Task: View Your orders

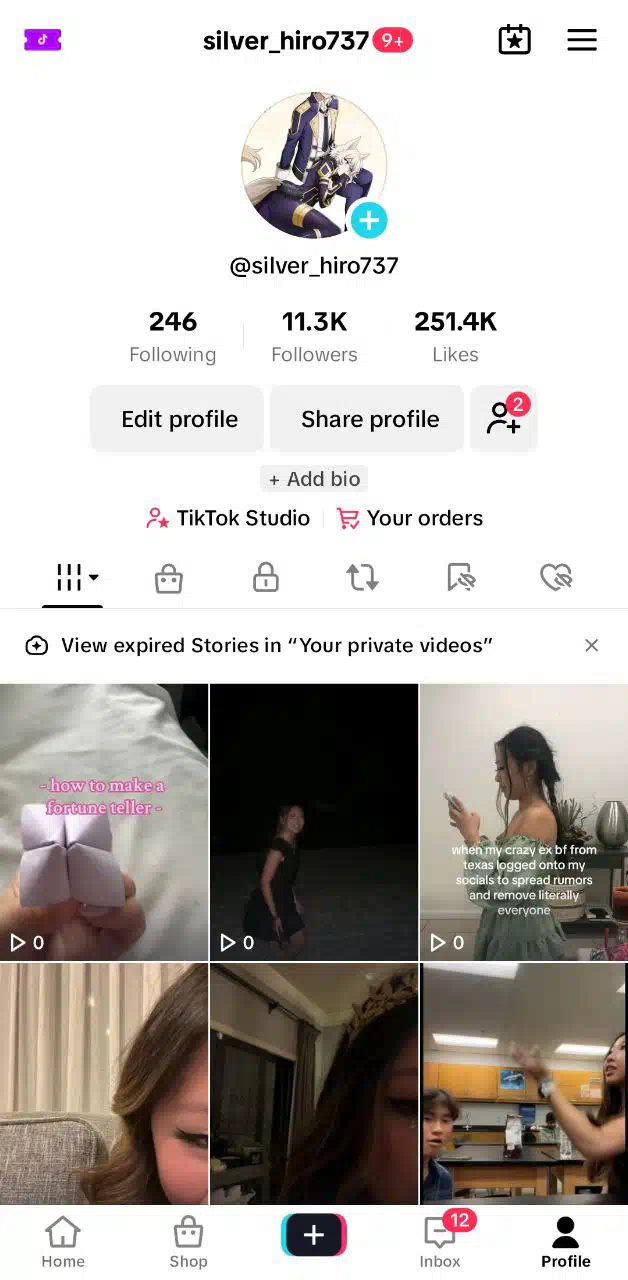Action: click(410, 518)
